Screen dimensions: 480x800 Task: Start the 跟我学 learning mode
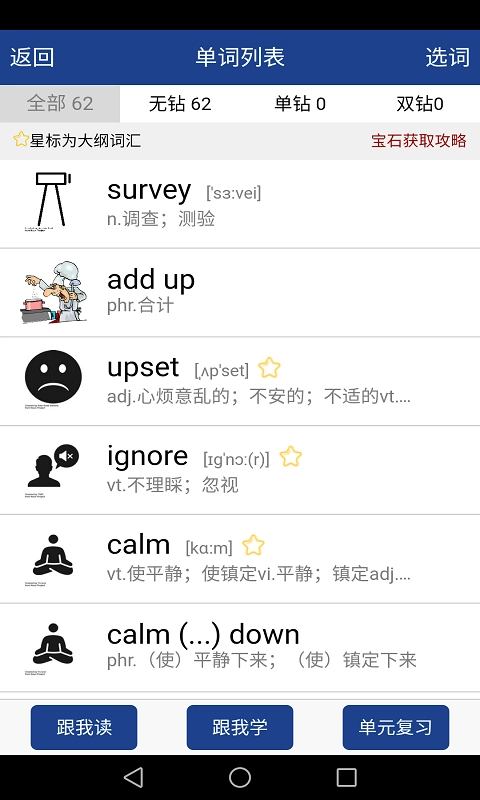pos(240,727)
